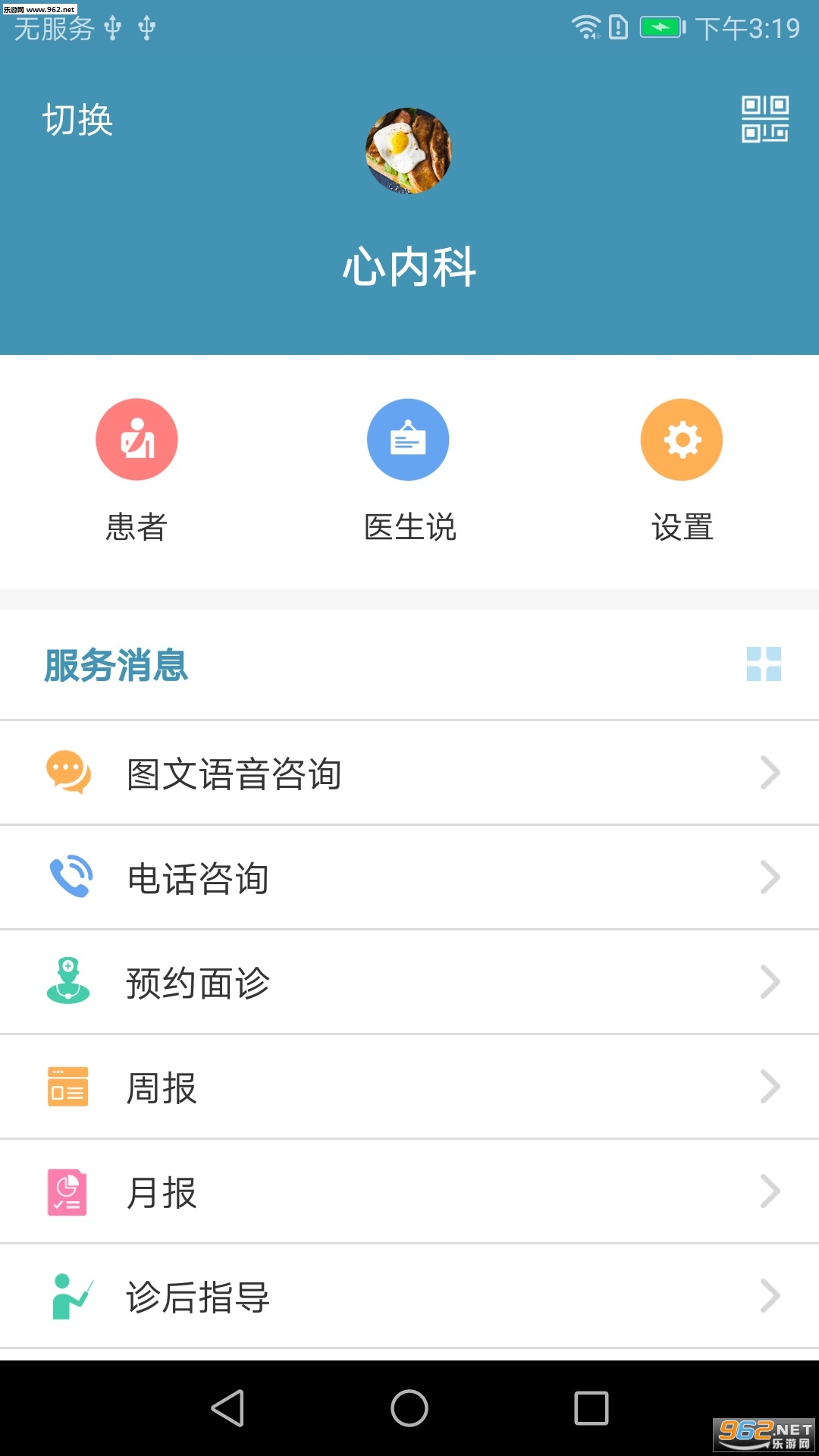Tap the profile avatar photo
819x1456 pixels.
point(409,151)
